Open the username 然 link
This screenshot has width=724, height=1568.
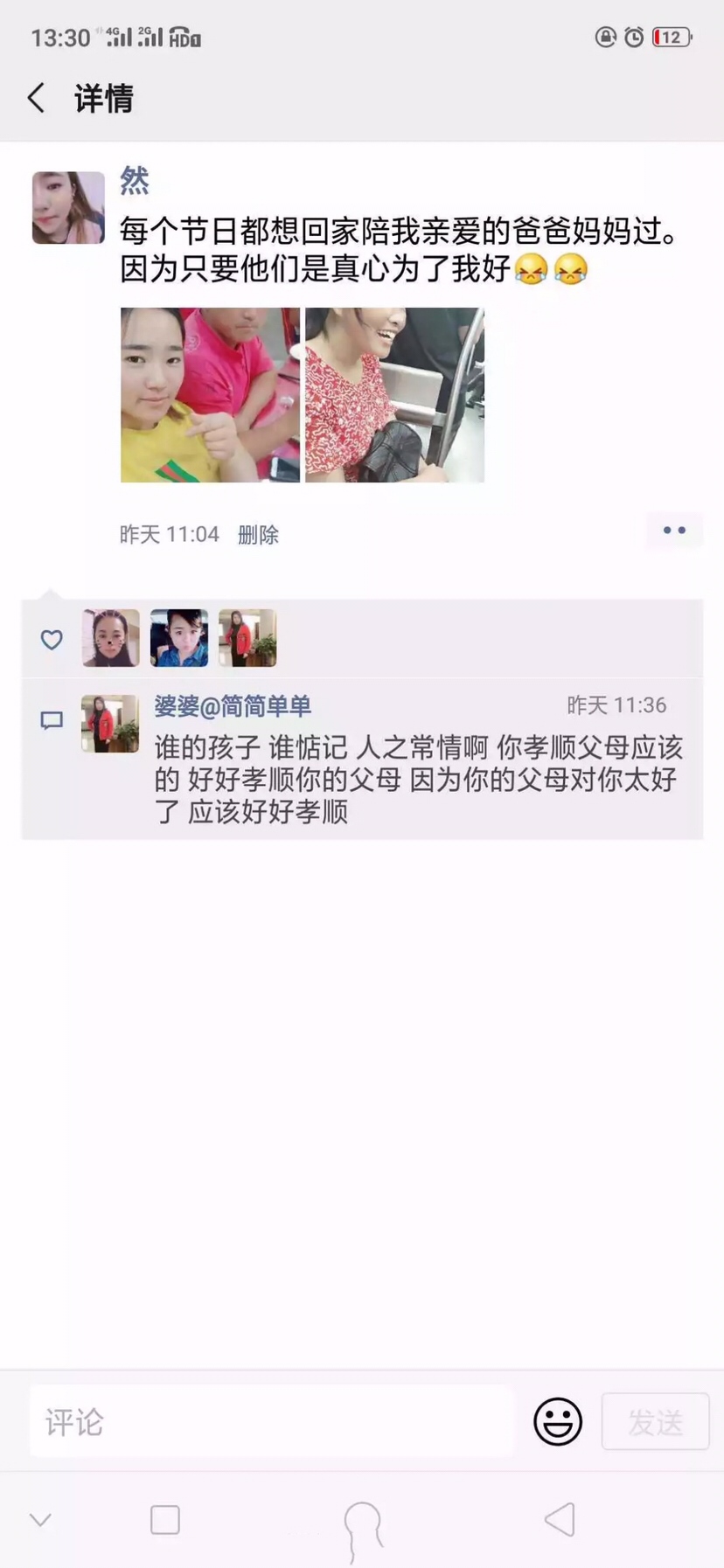pos(134,181)
